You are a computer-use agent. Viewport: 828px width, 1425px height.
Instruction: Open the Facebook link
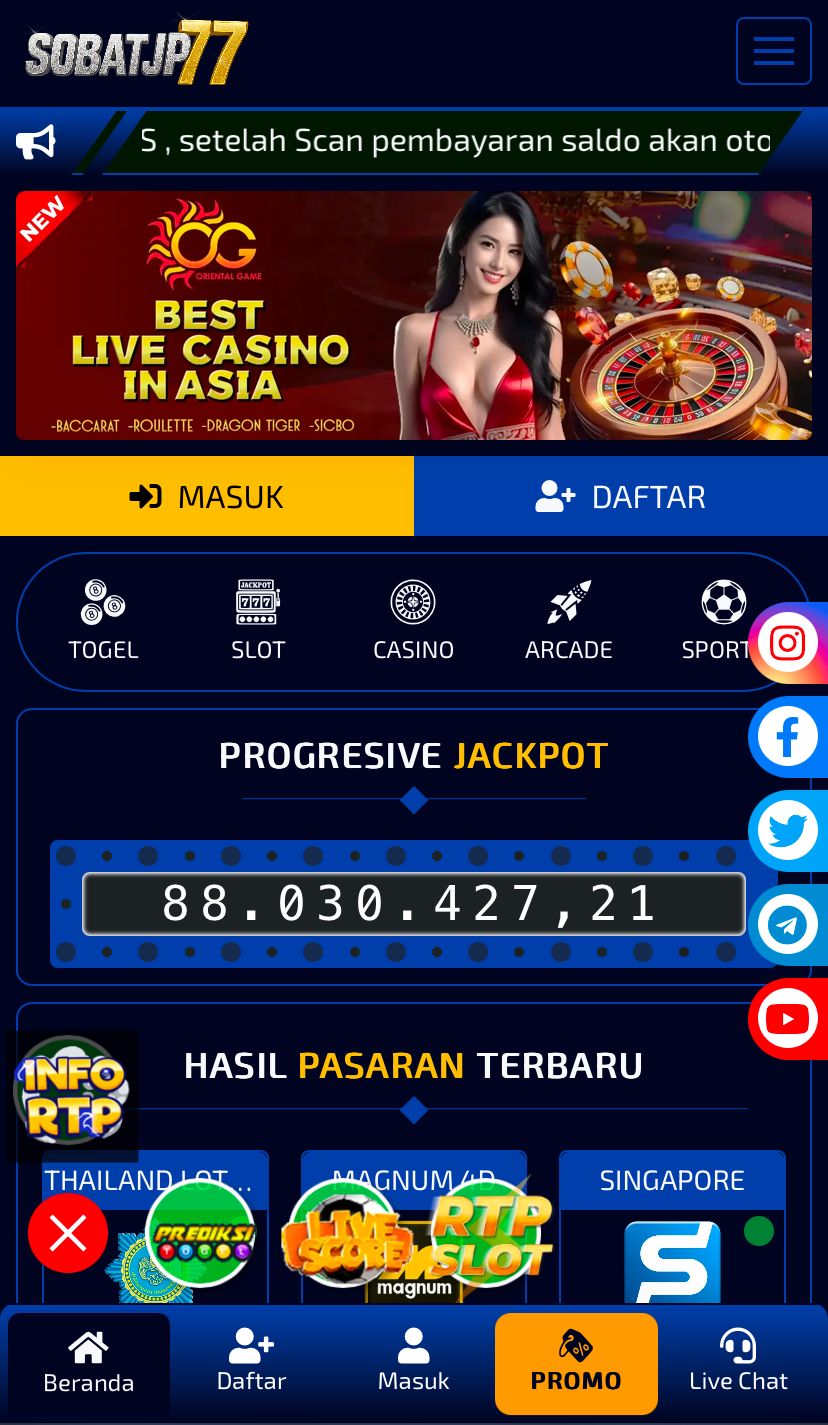(788, 737)
